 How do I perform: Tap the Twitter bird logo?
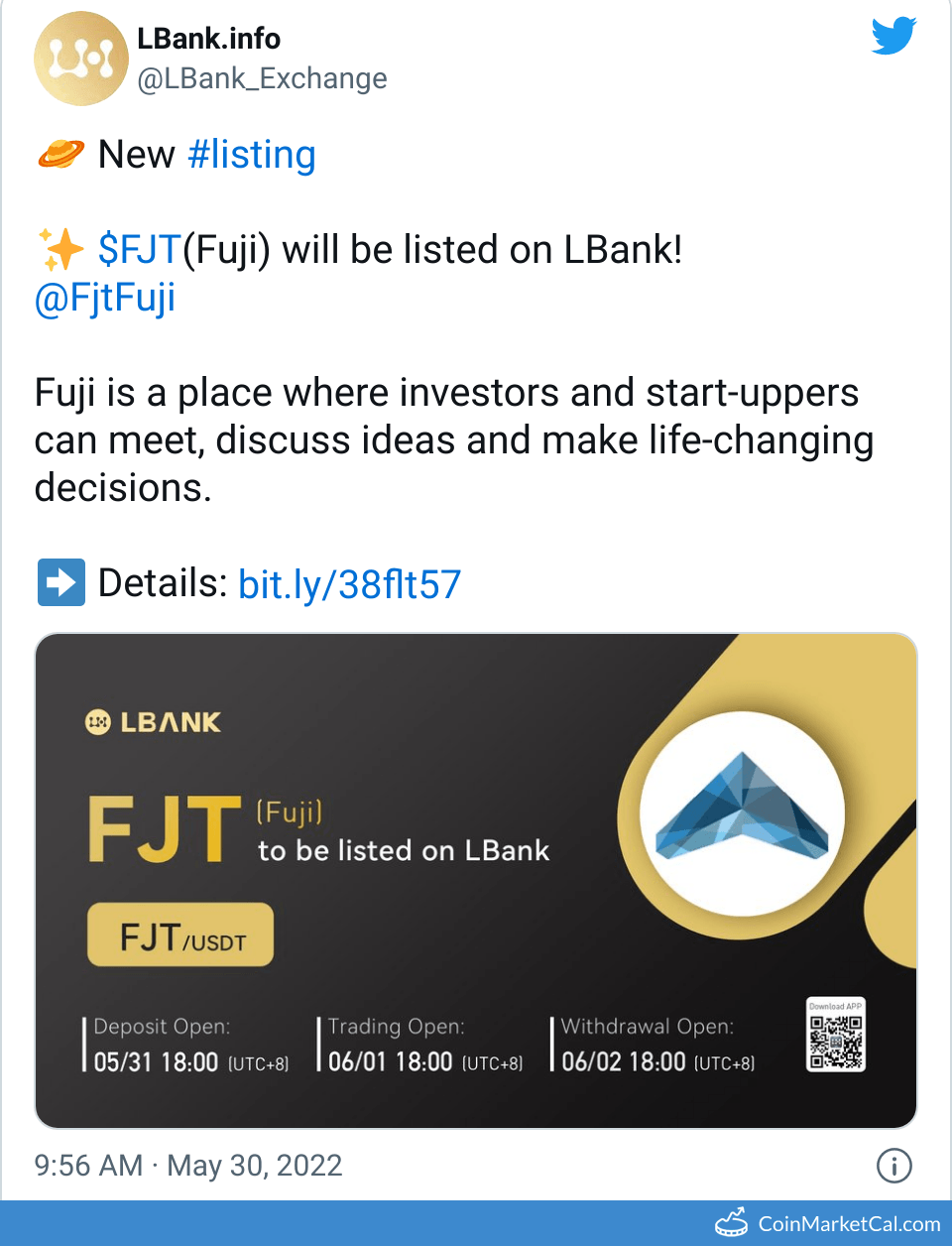click(893, 36)
